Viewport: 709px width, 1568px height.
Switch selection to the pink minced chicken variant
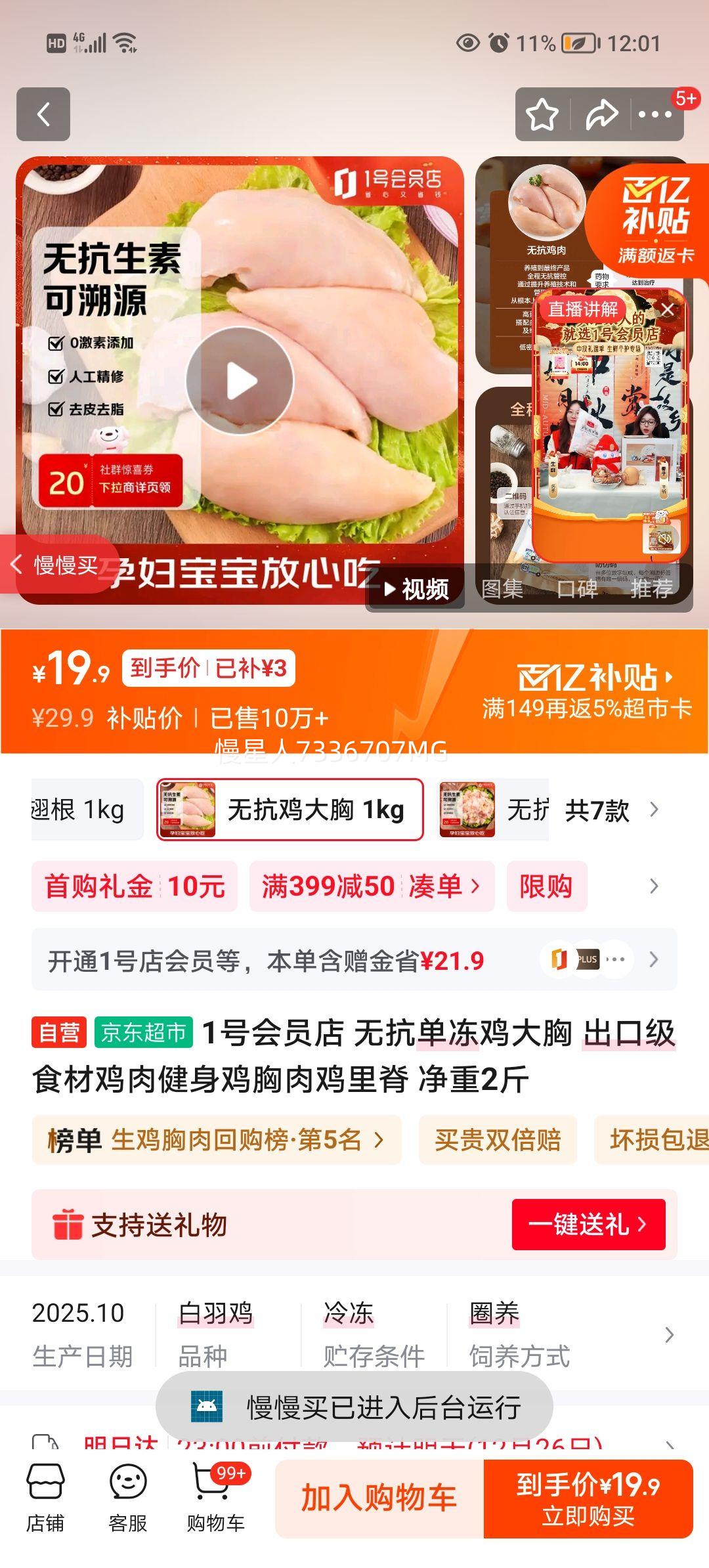(x=467, y=810)
